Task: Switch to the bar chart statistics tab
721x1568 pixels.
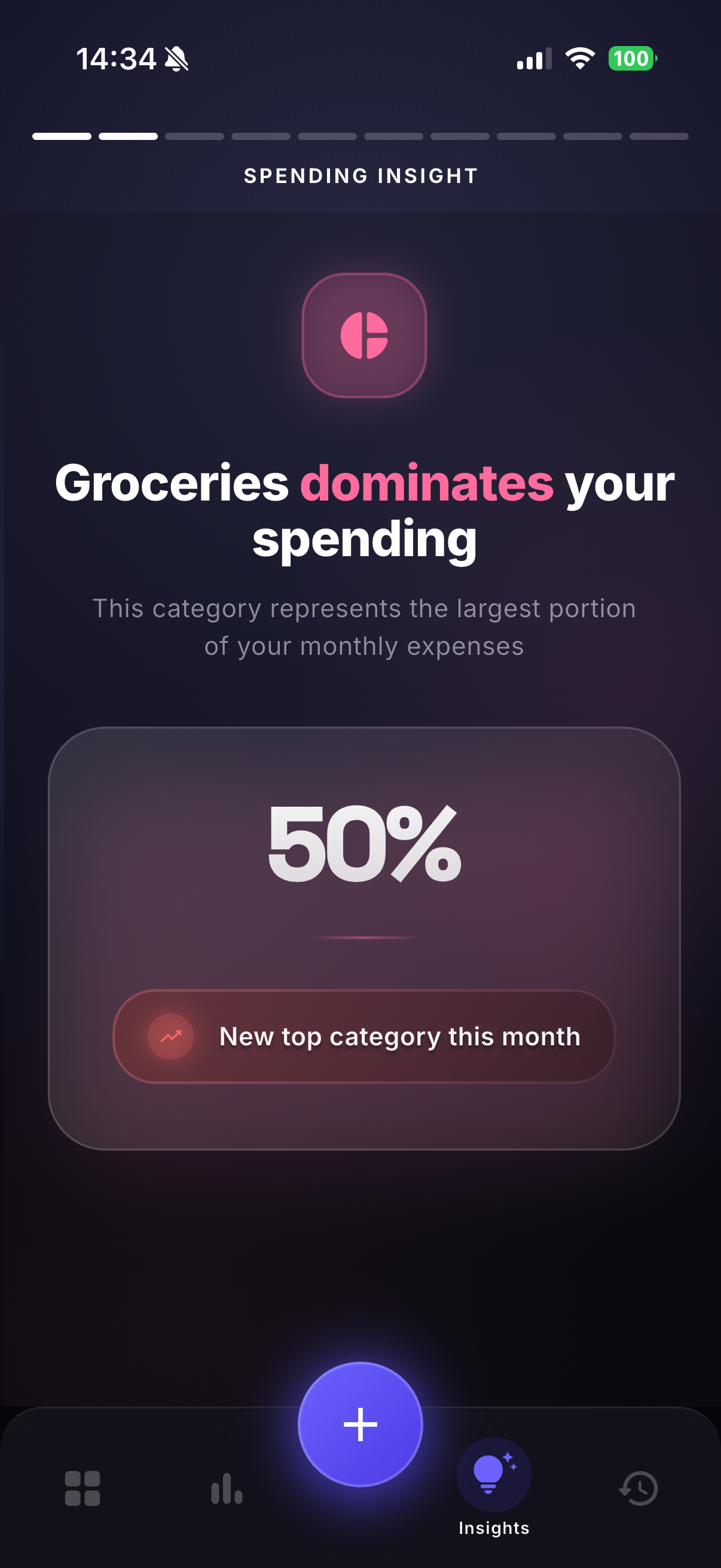Action: coord(227,1488)
